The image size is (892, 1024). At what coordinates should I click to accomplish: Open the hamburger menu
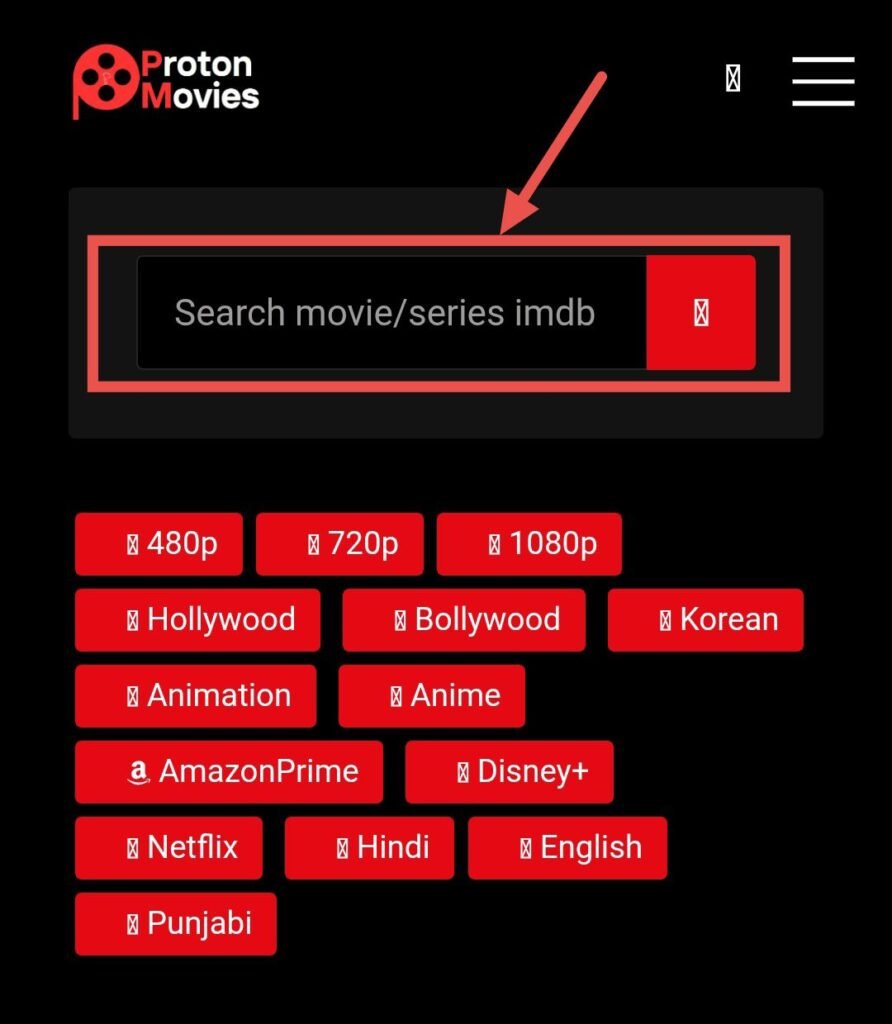click(822, 81)
